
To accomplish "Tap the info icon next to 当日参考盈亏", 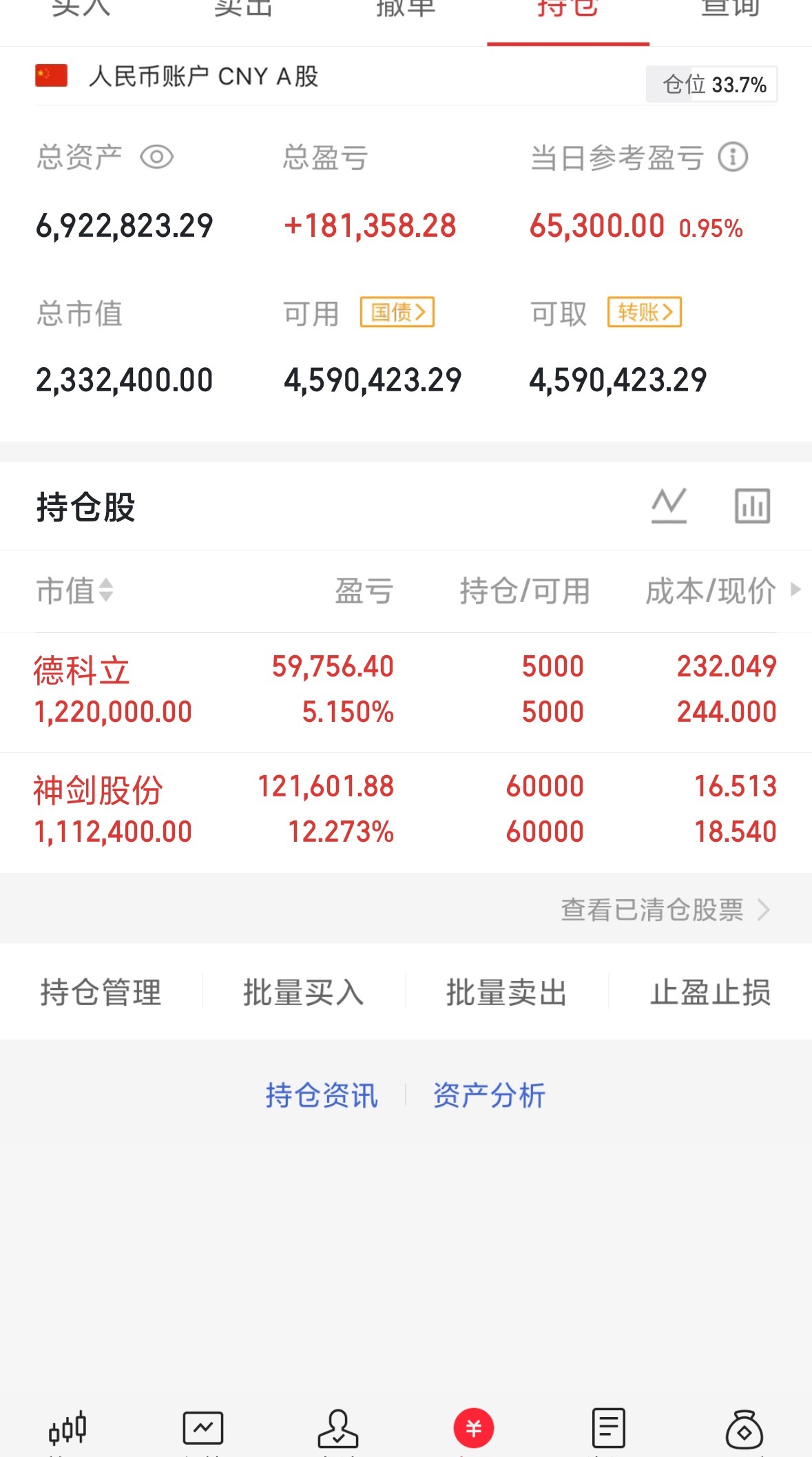I will point(733,157).
